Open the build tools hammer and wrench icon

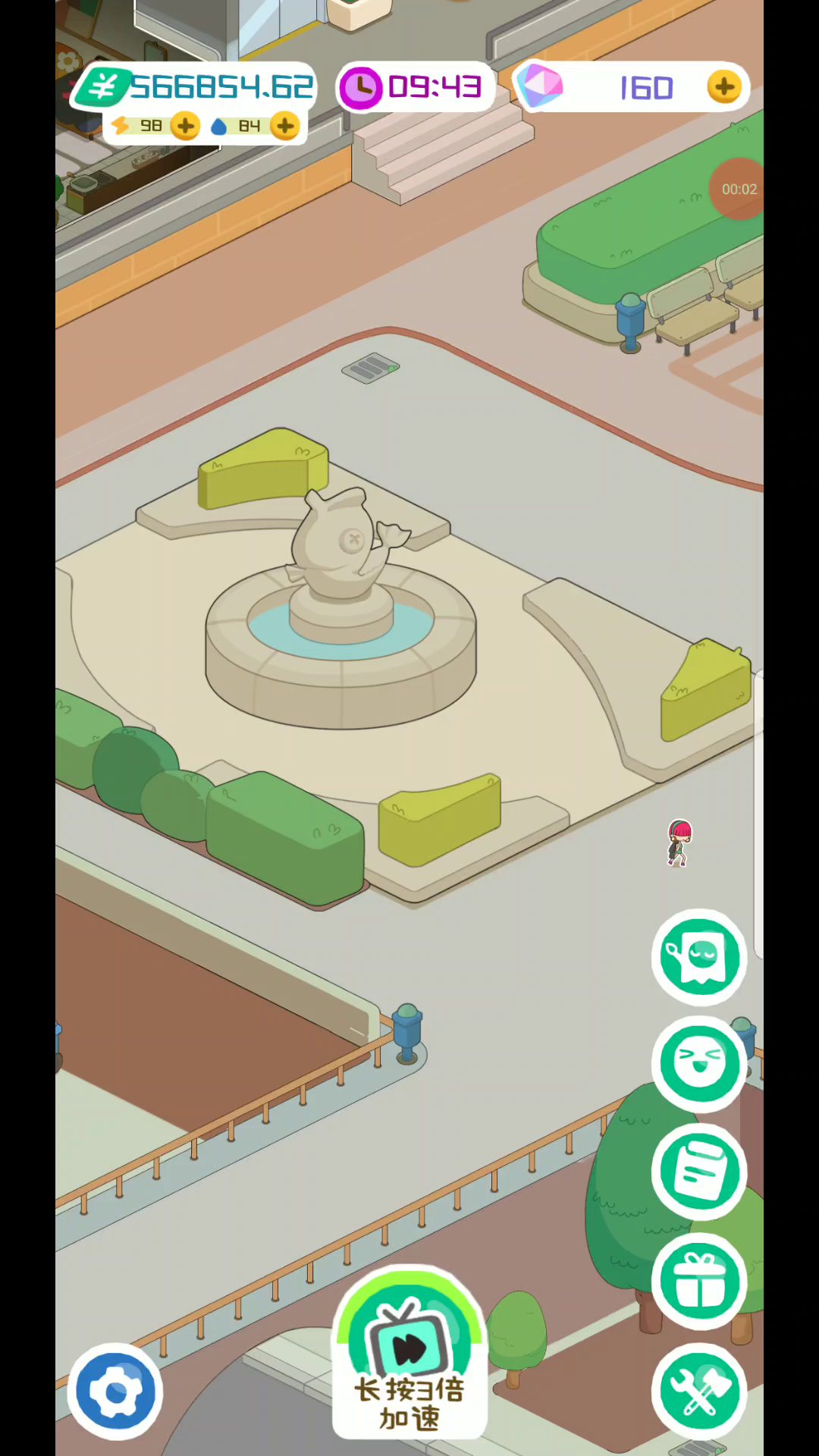tap(699, 1392)
